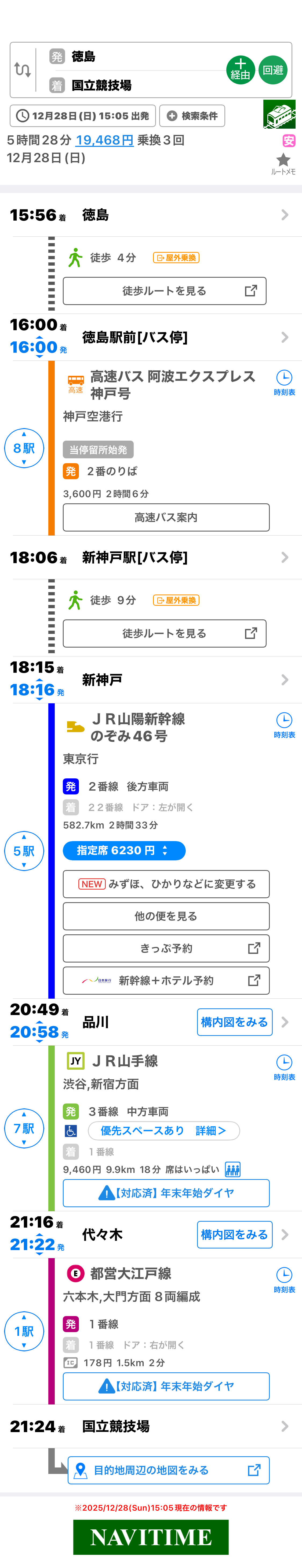This screenshot has height=1568, width=302.
Task: View 代々木 station map
Action: pos(234,1235)
